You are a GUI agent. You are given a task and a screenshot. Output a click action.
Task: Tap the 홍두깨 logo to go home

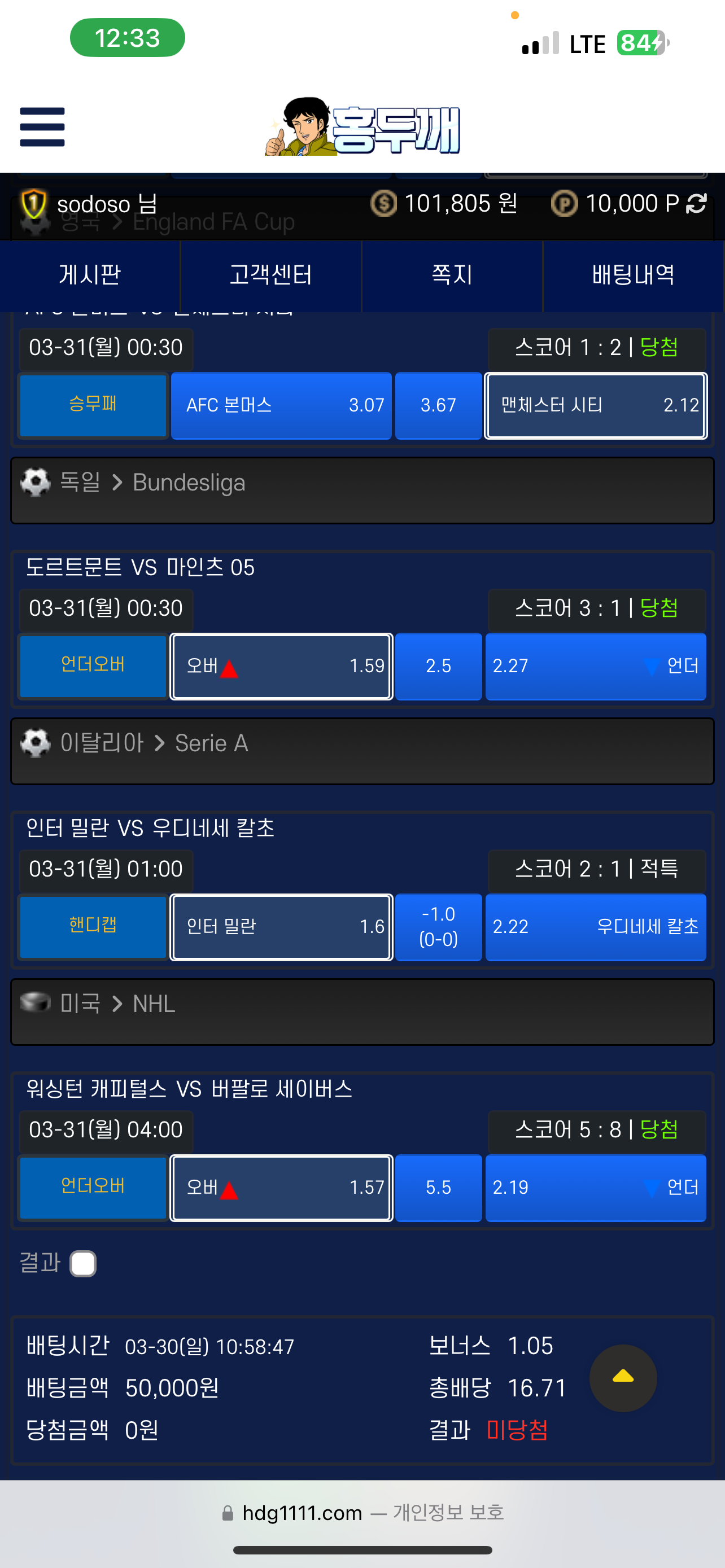[x=363, y=128]
